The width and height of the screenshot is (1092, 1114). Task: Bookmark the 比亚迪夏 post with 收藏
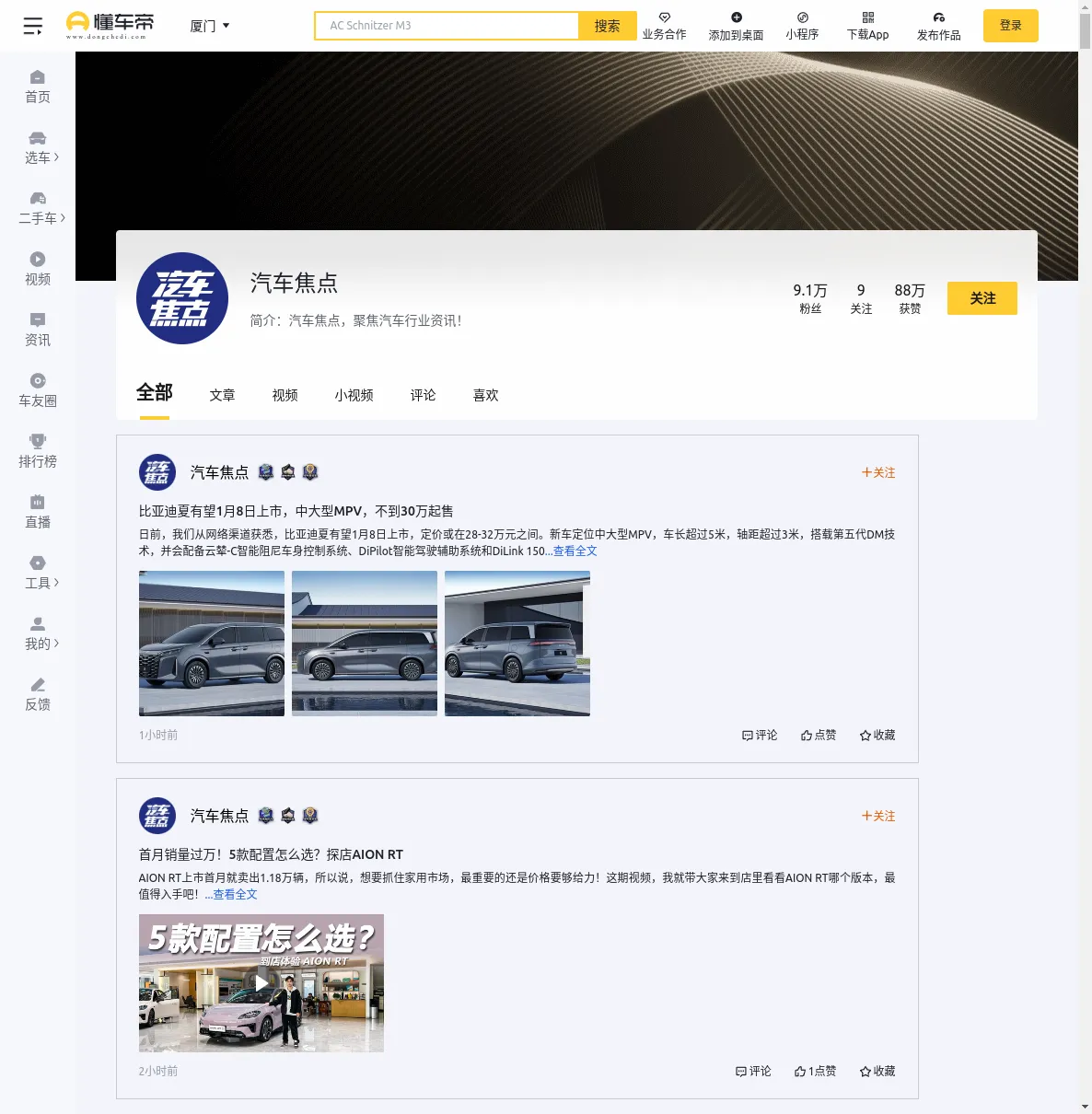pos(877,735)
